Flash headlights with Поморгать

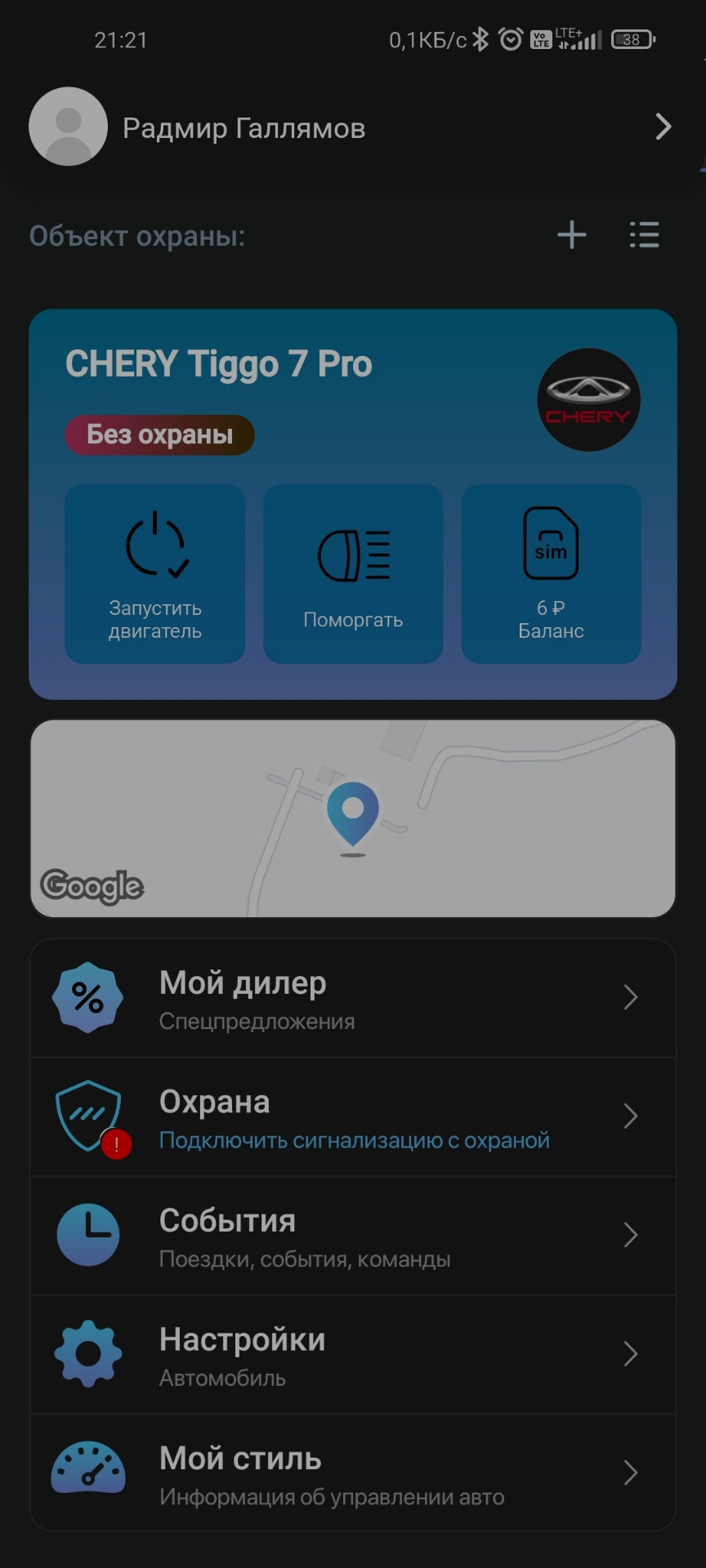353,573
